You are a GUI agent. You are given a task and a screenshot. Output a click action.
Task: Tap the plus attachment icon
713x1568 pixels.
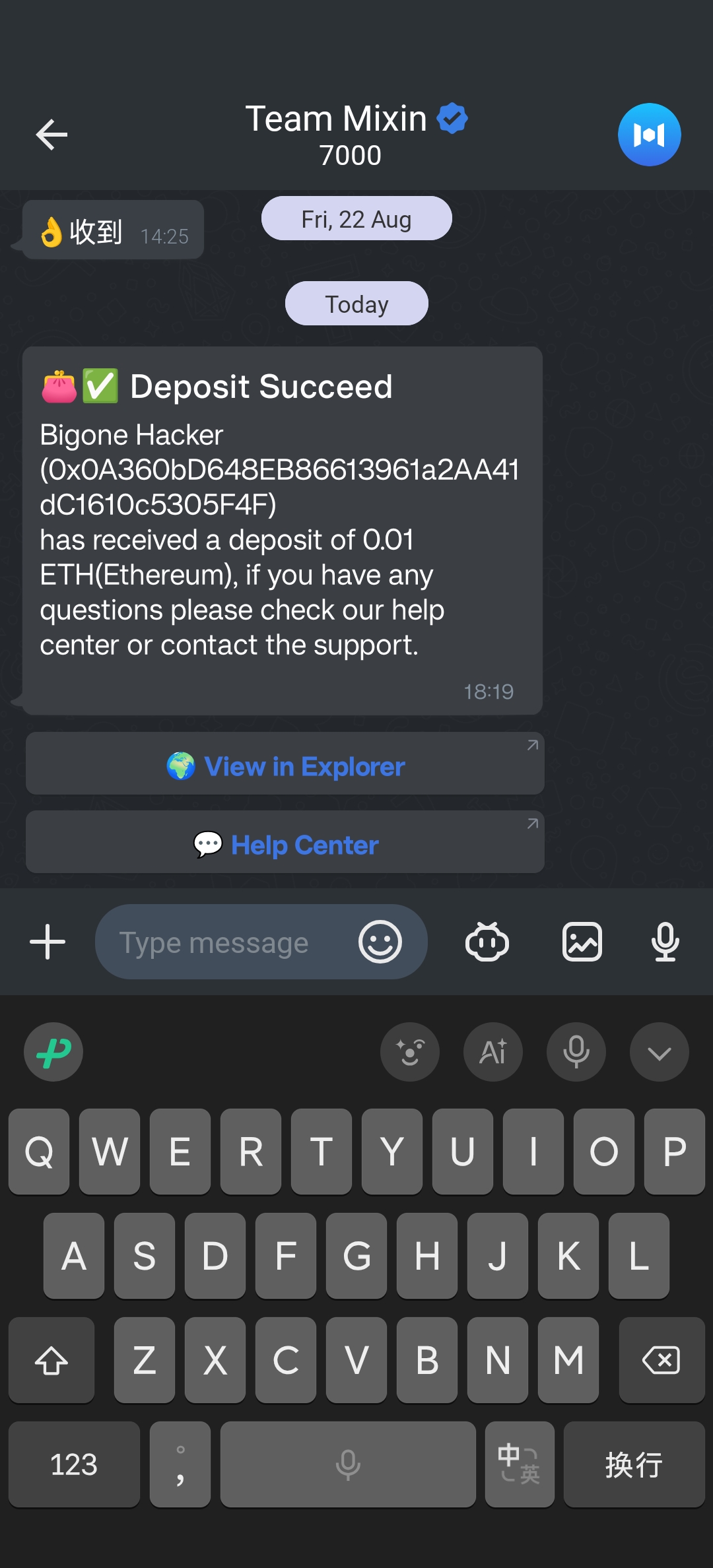pyautogui.click(x=48, y=942)
